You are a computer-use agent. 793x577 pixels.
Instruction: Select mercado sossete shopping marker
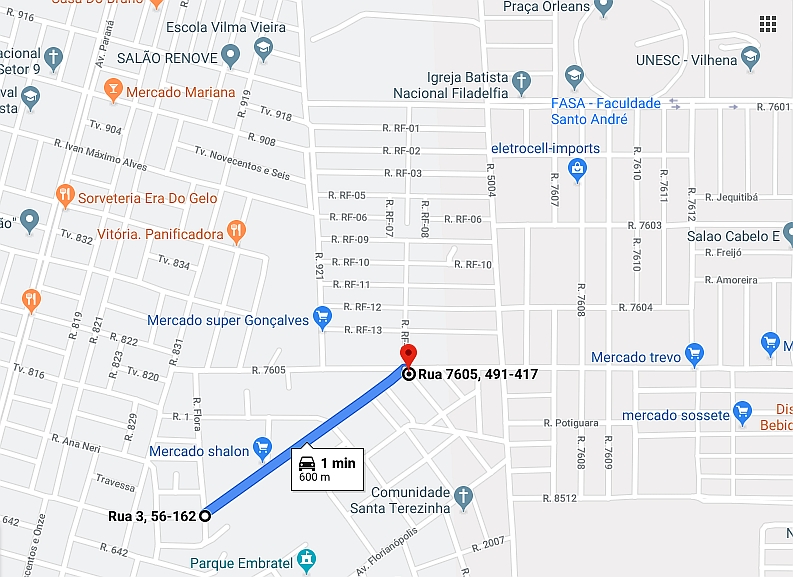[742, 413]
